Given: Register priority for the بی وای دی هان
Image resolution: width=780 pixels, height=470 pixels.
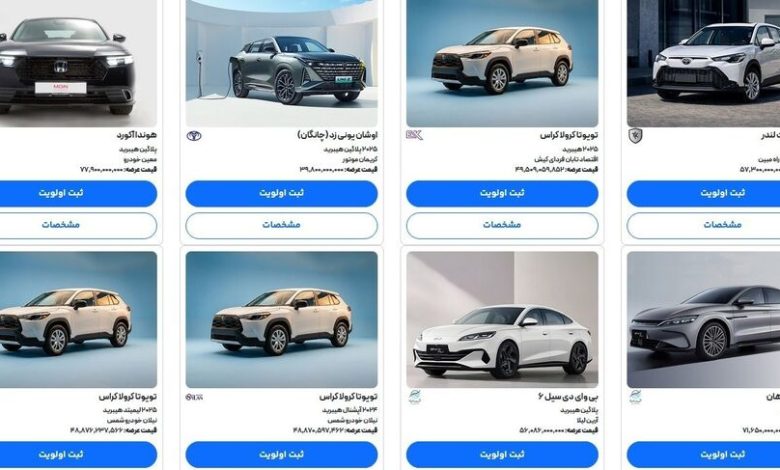Looking at the screenshot, I should tap(705, 455).
